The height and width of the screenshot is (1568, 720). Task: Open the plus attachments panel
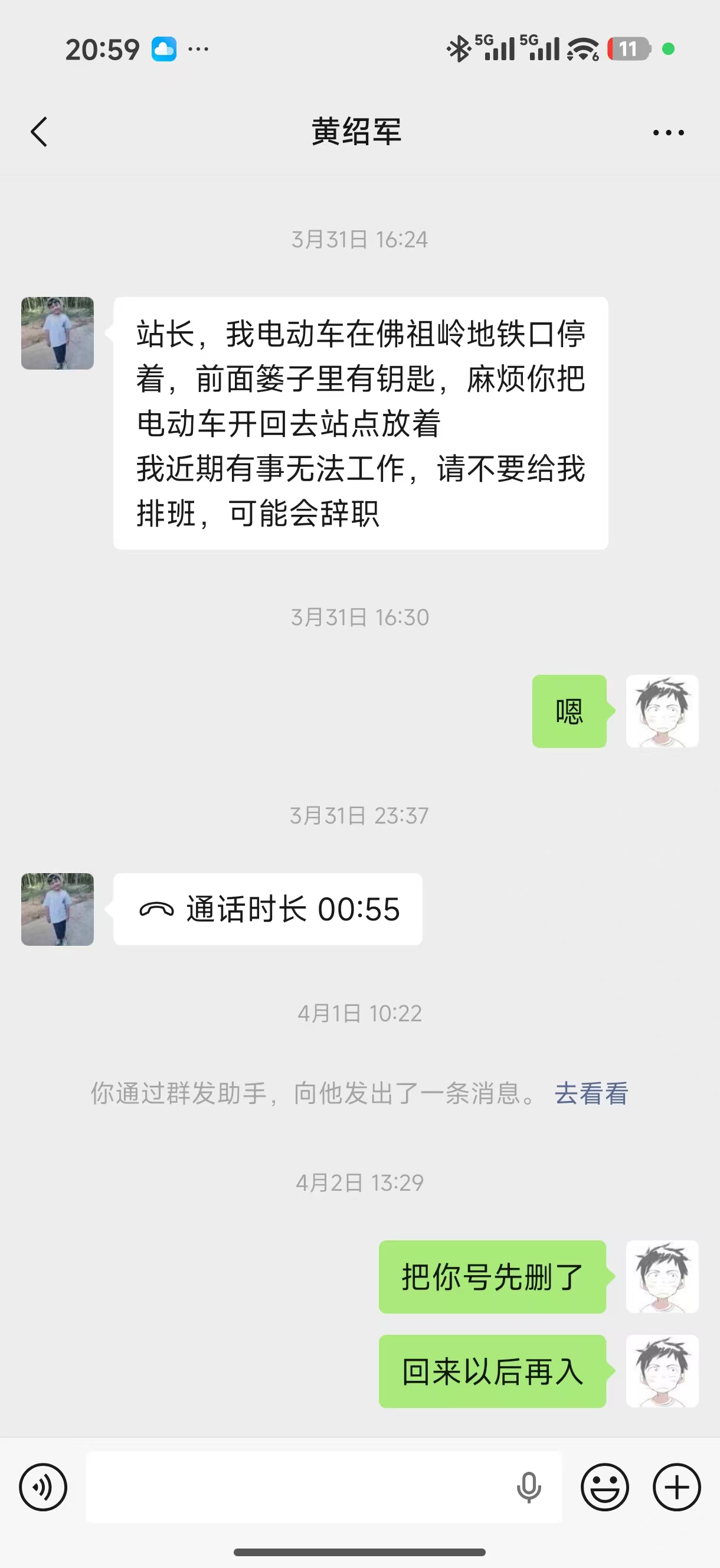click(677, 1487)
